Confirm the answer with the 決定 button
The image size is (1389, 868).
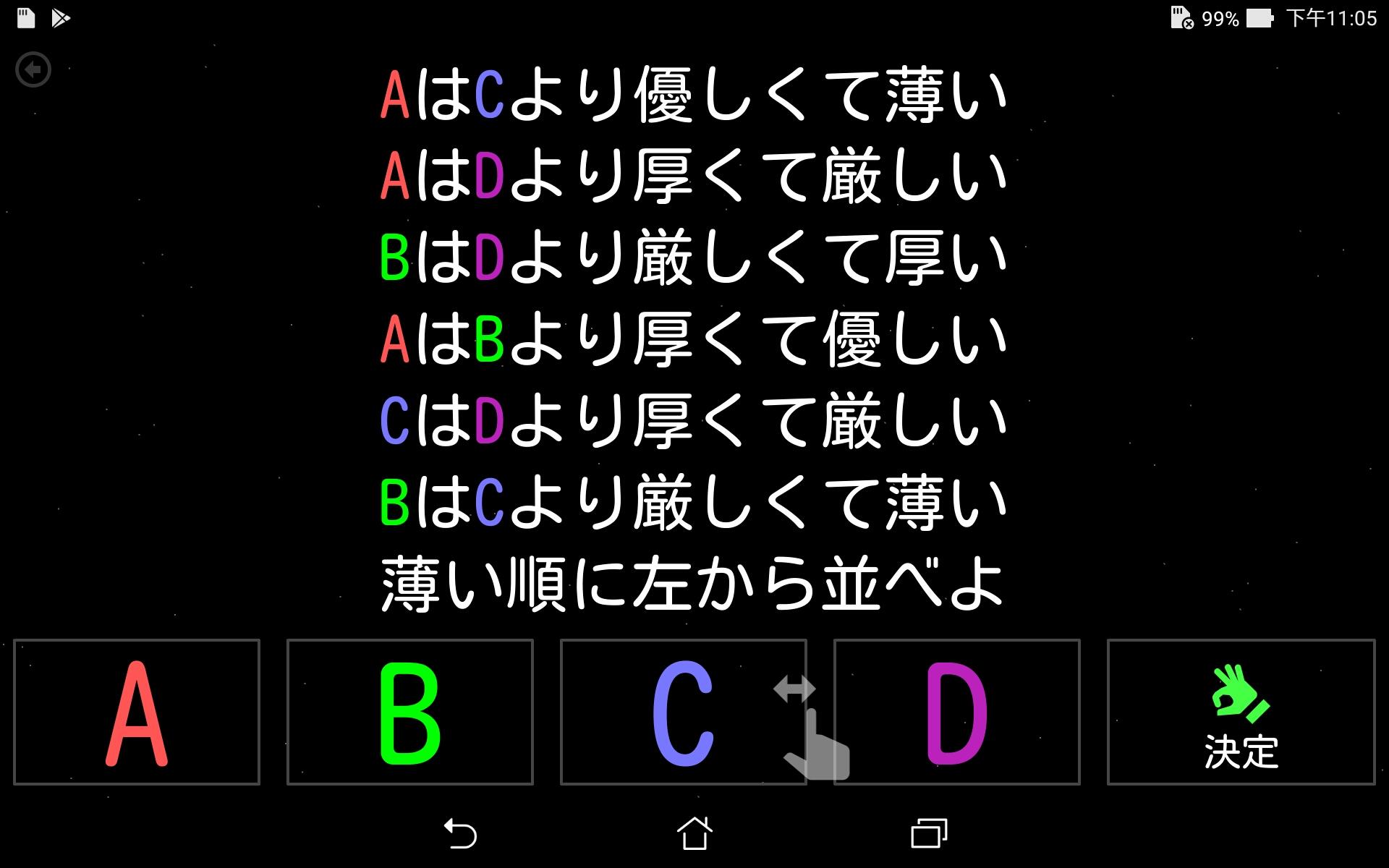click(x=1240, y=712)
